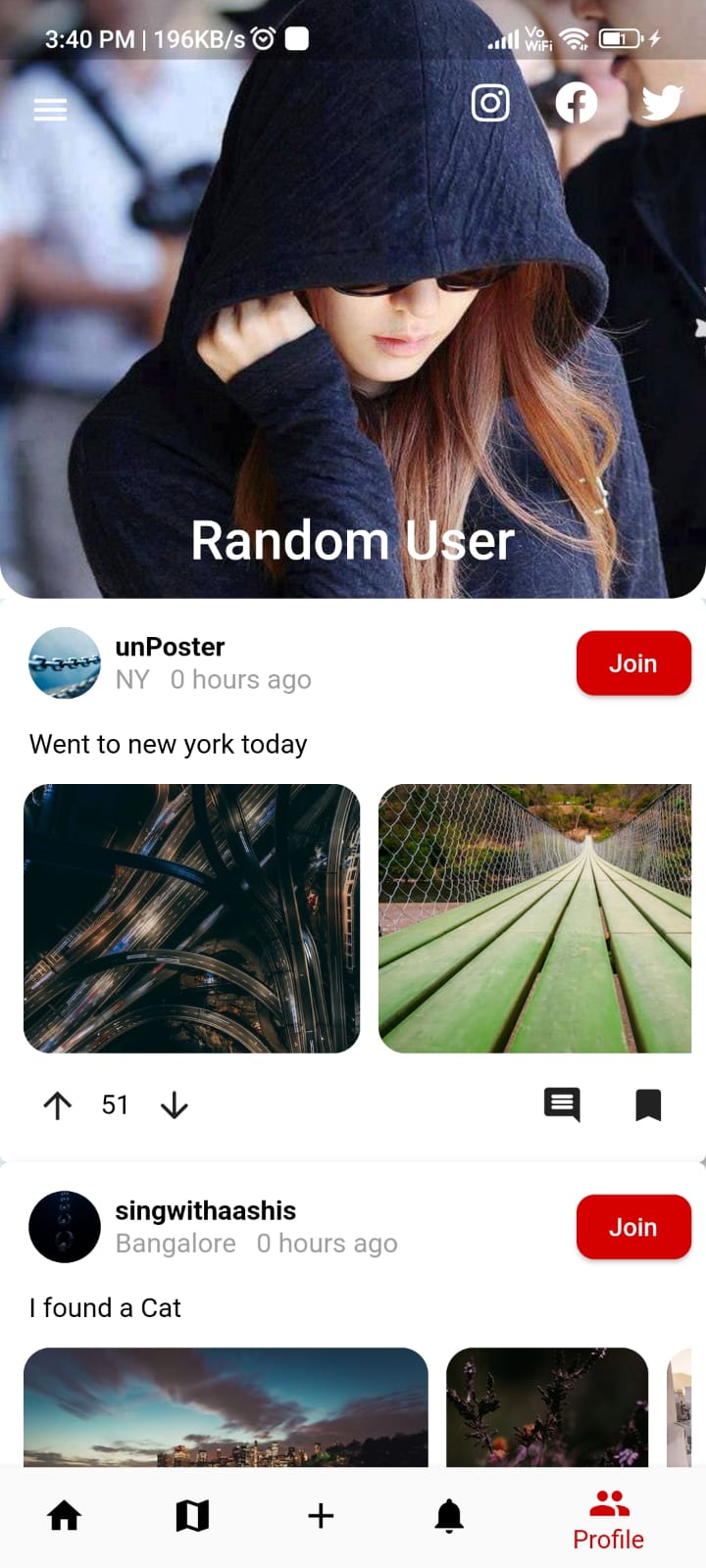706x1568 pixels.
Task: Open singwithaashis's avatar
Action: coord(65,1227)
